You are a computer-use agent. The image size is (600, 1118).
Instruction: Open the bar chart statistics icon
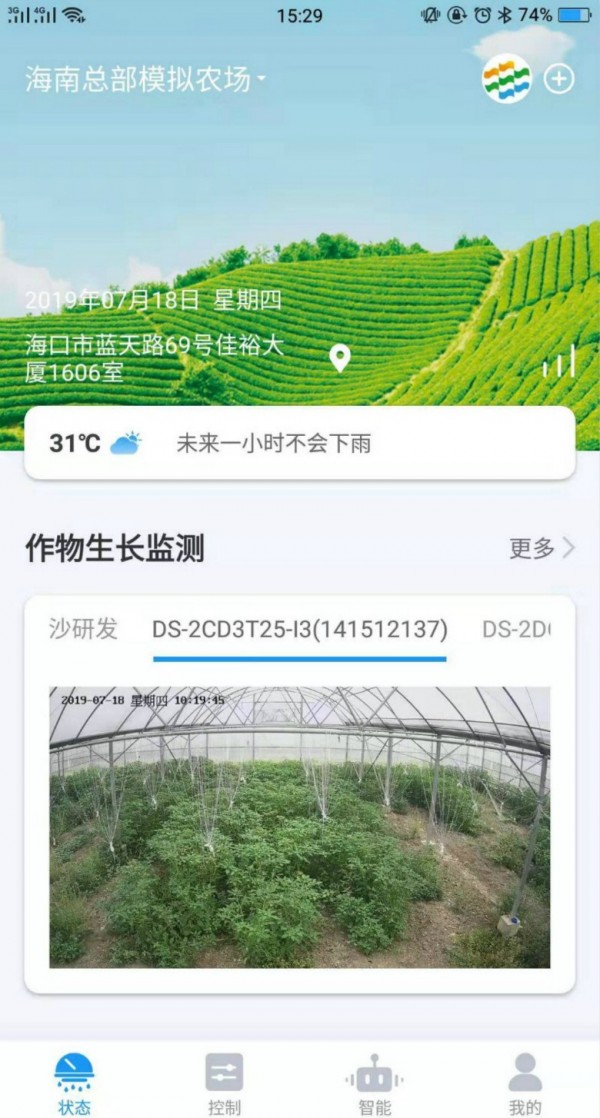coord(559,362)
